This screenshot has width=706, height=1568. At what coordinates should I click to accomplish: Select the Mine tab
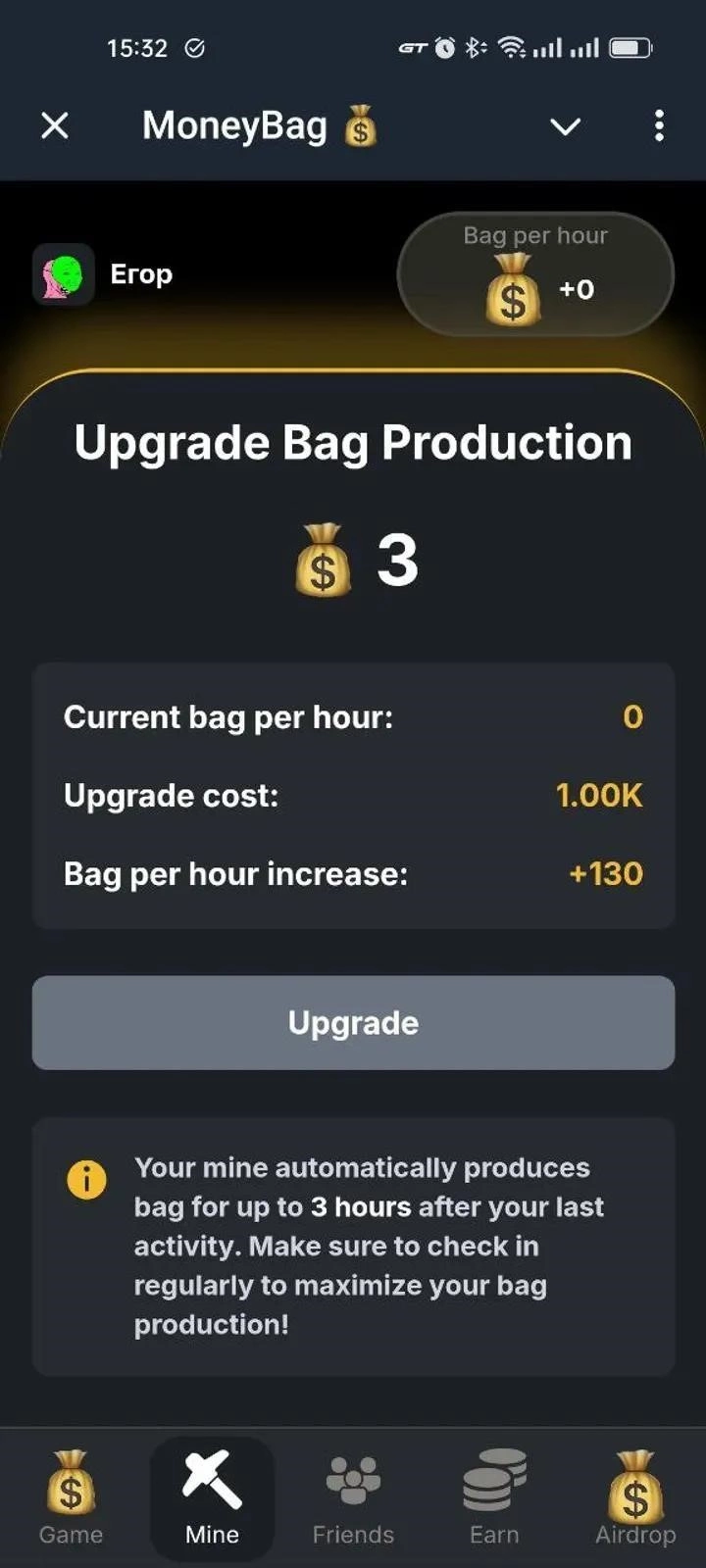click(212, 1497)
